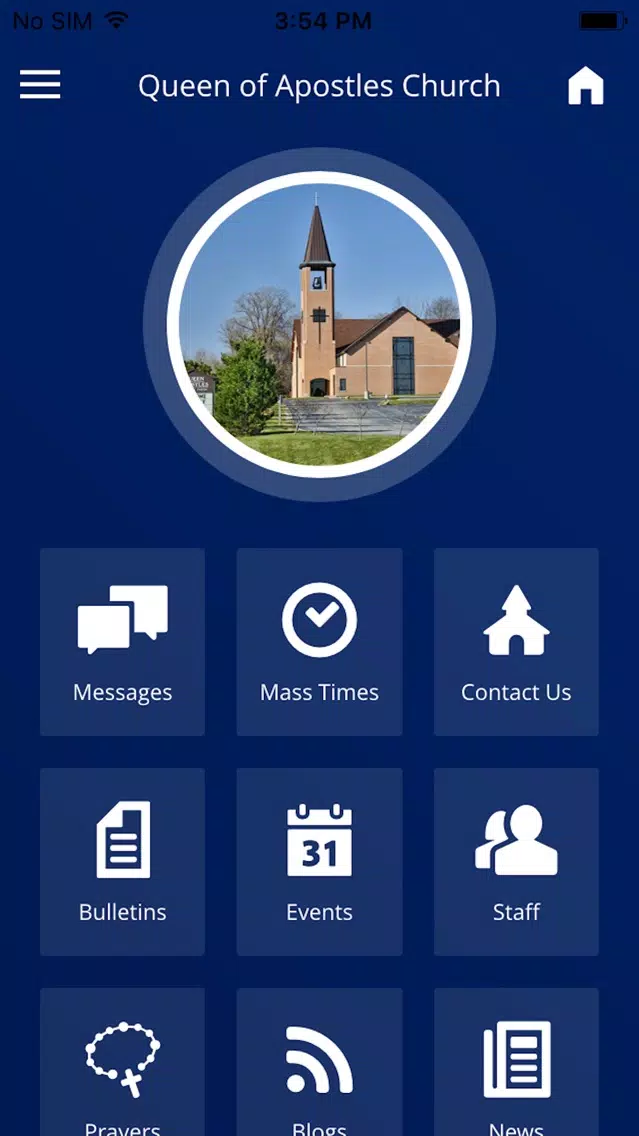
Task: Open the Events calendar tile
Action: click(320, 862)
